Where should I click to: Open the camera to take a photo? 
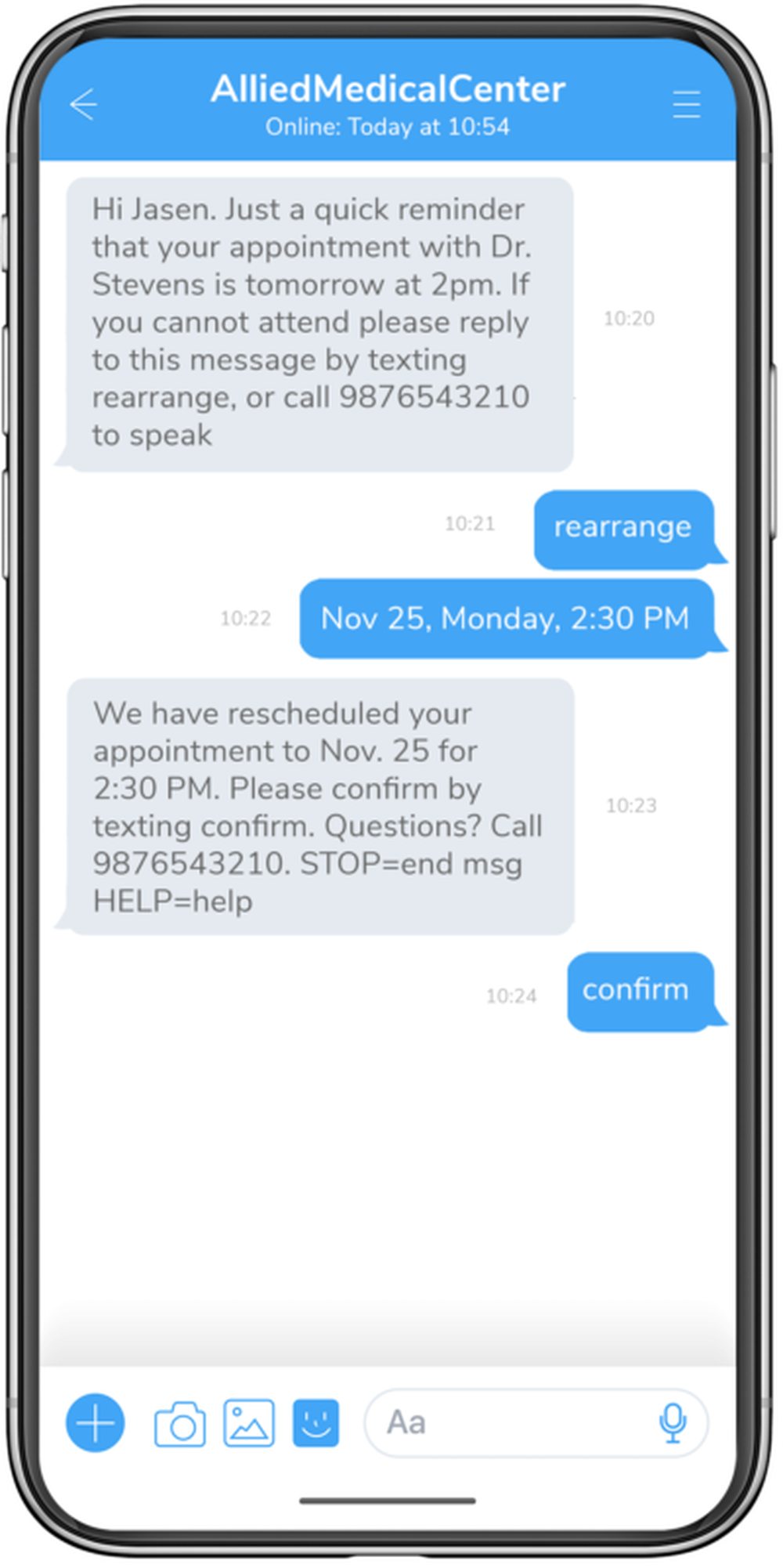tap(180, 1423)
